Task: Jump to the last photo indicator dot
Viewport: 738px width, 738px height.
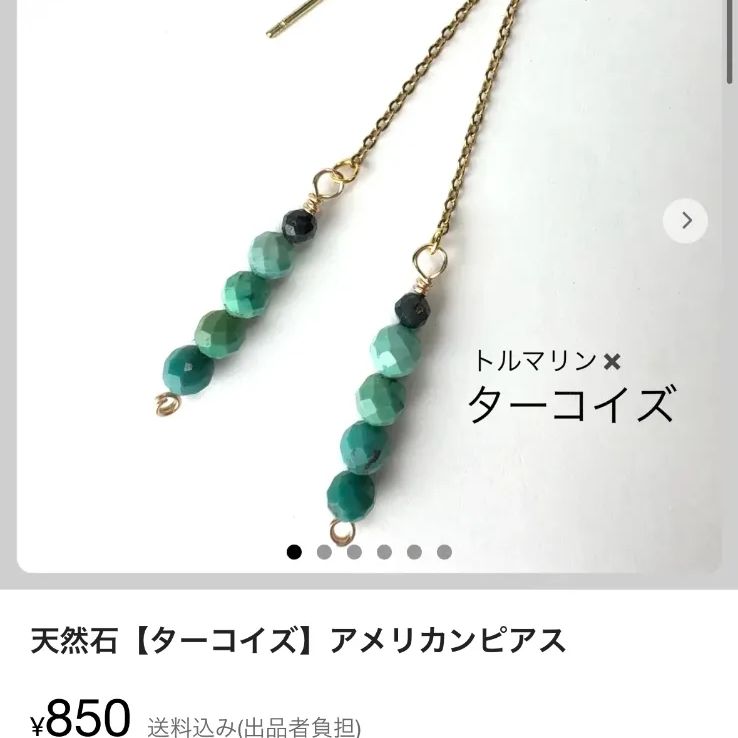Action: 444,551
